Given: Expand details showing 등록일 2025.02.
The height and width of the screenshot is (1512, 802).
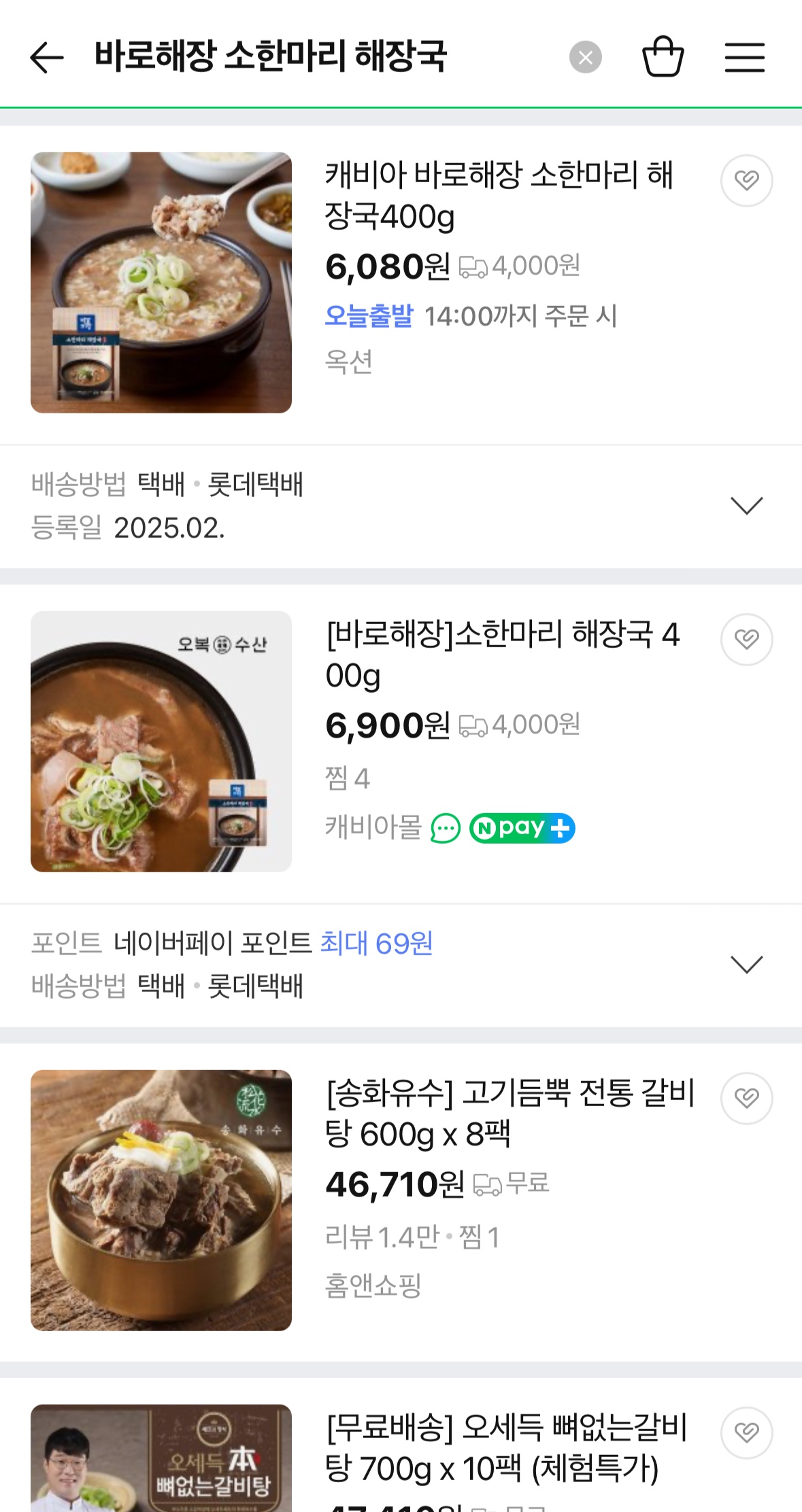Looking at the screenshot, I should (746, 506).
